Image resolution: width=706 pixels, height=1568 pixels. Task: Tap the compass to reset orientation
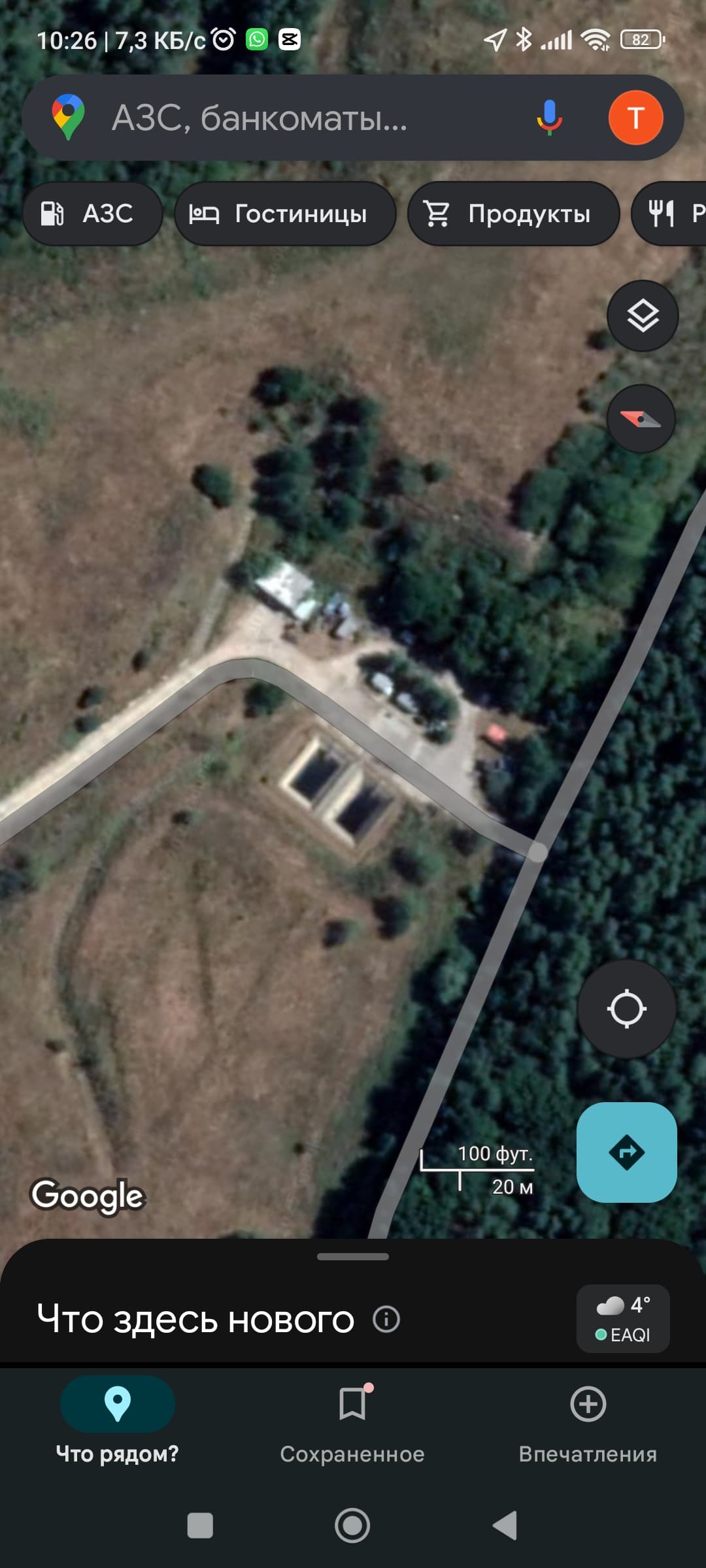click(641, 419)
